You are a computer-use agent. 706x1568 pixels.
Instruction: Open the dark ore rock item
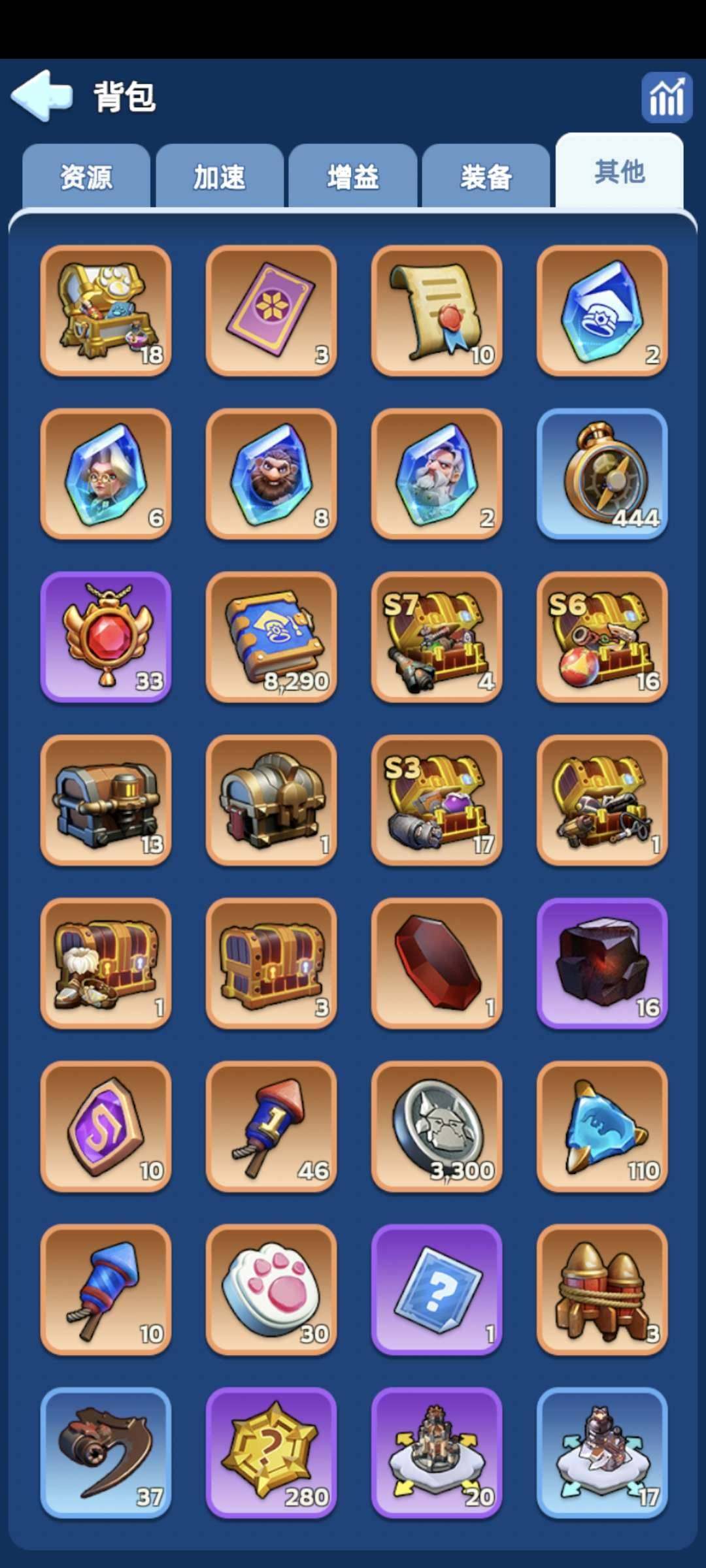point(602,963)
